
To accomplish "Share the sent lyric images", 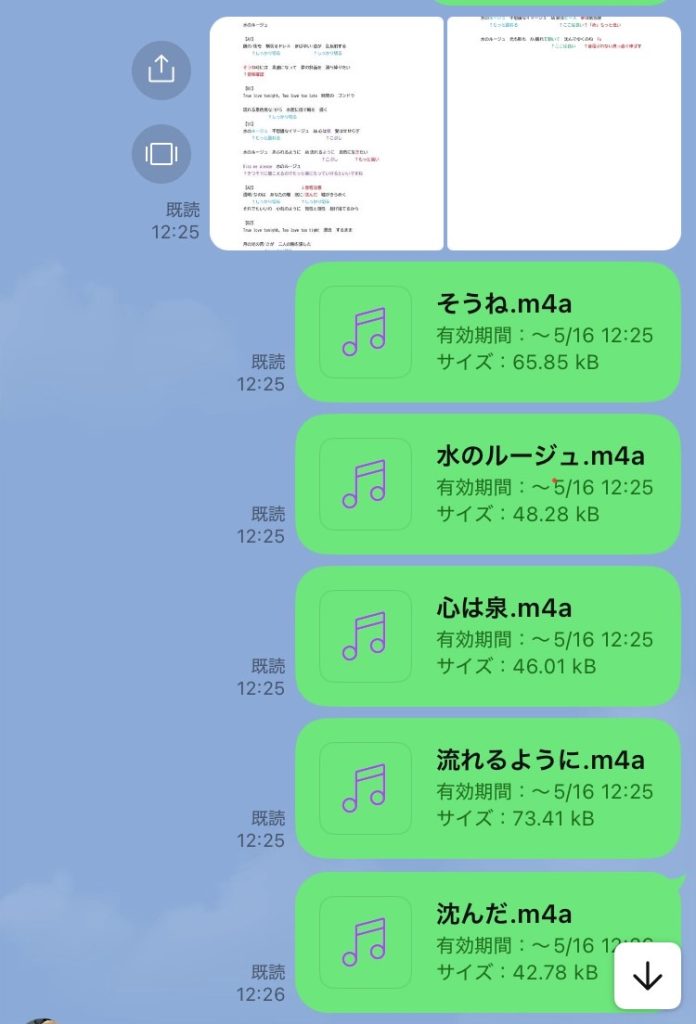I will point(161,69).
